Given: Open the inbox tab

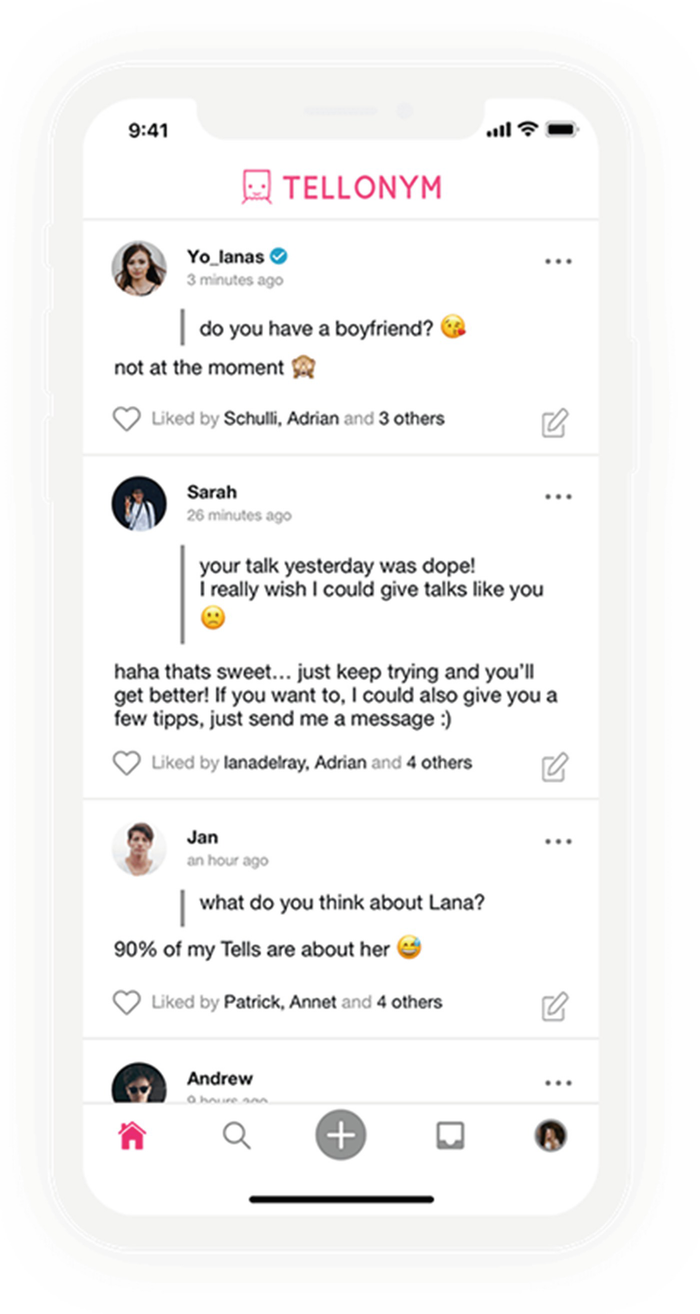Looking at the screenshot, I should coord(450,1136).
